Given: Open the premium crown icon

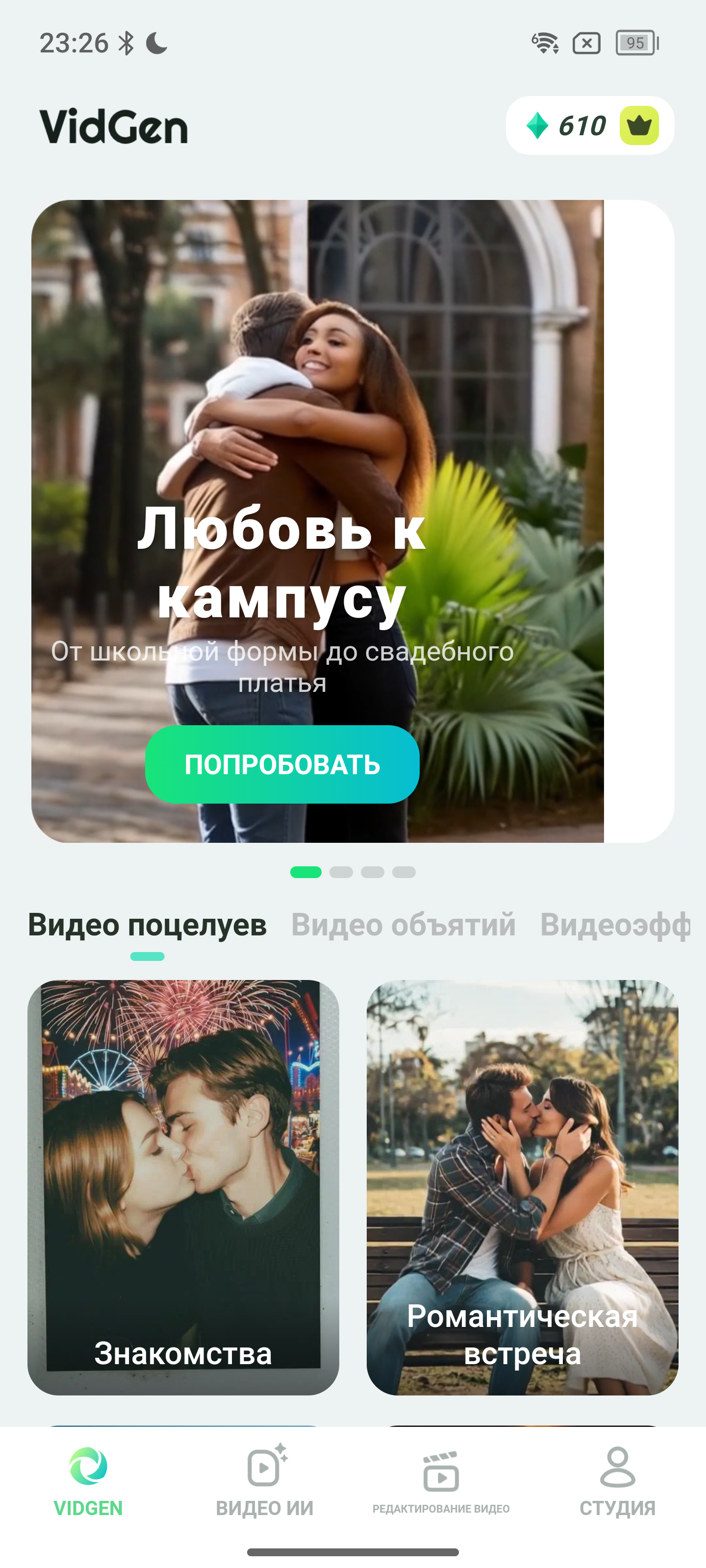Looking at the screenshot, I should point(639,126).
